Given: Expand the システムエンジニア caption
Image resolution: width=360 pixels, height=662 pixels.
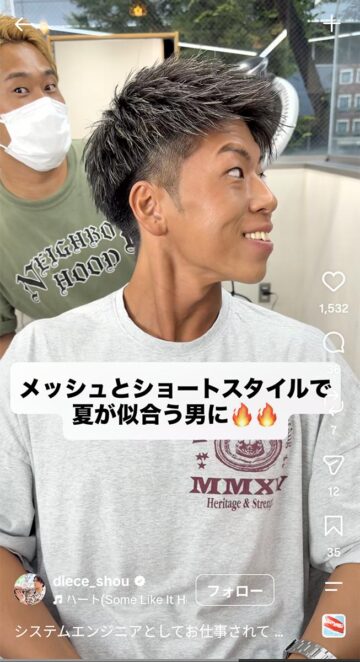Looking at the screenshot, I should [149, 632].
